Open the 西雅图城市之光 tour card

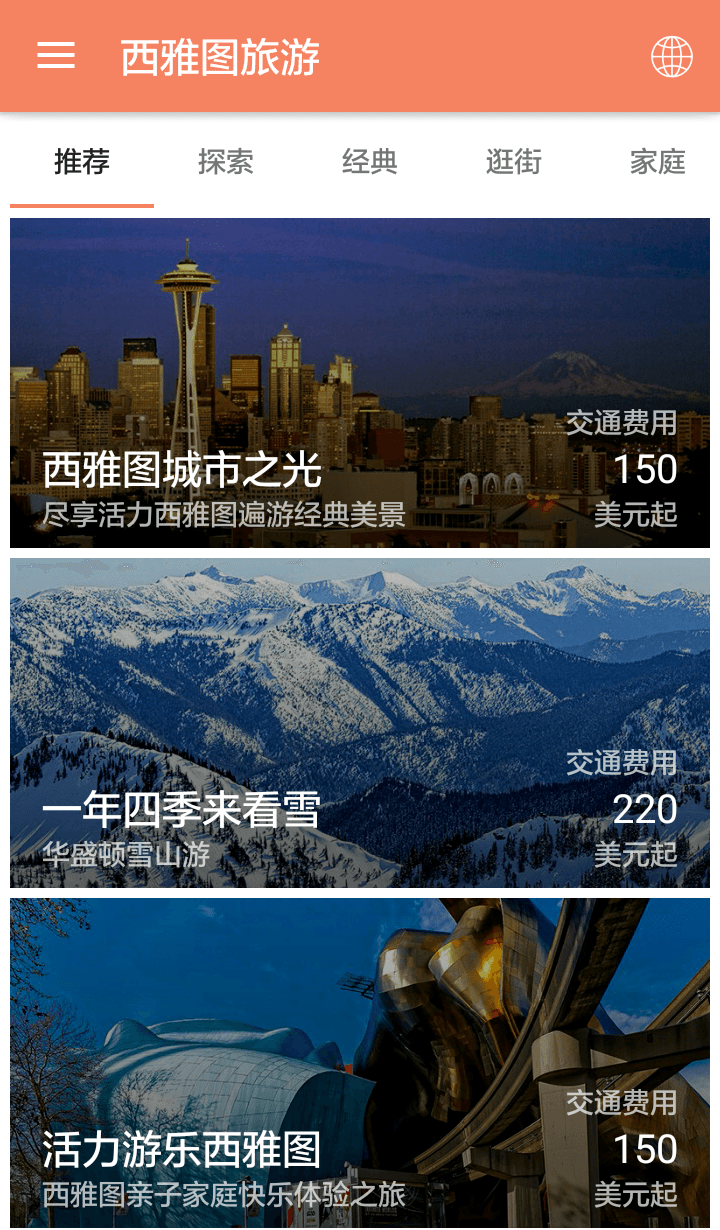coord(360,383)
